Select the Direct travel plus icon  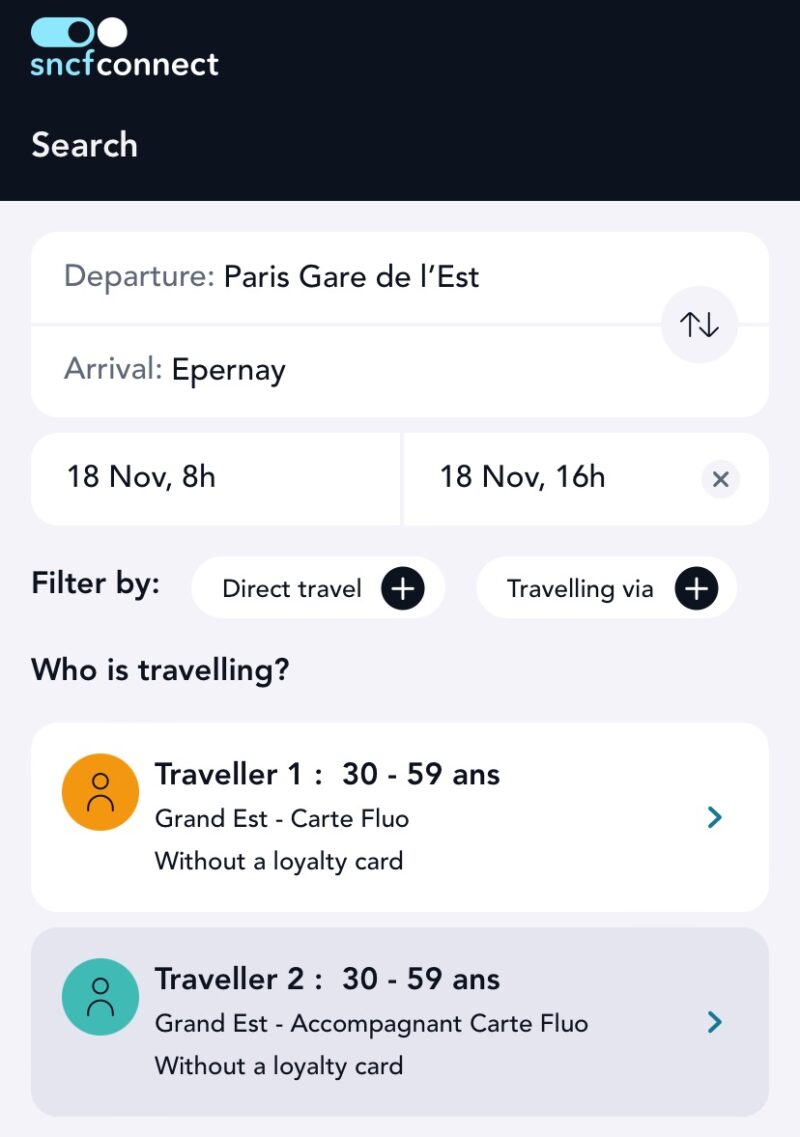(x=402, y=588)
